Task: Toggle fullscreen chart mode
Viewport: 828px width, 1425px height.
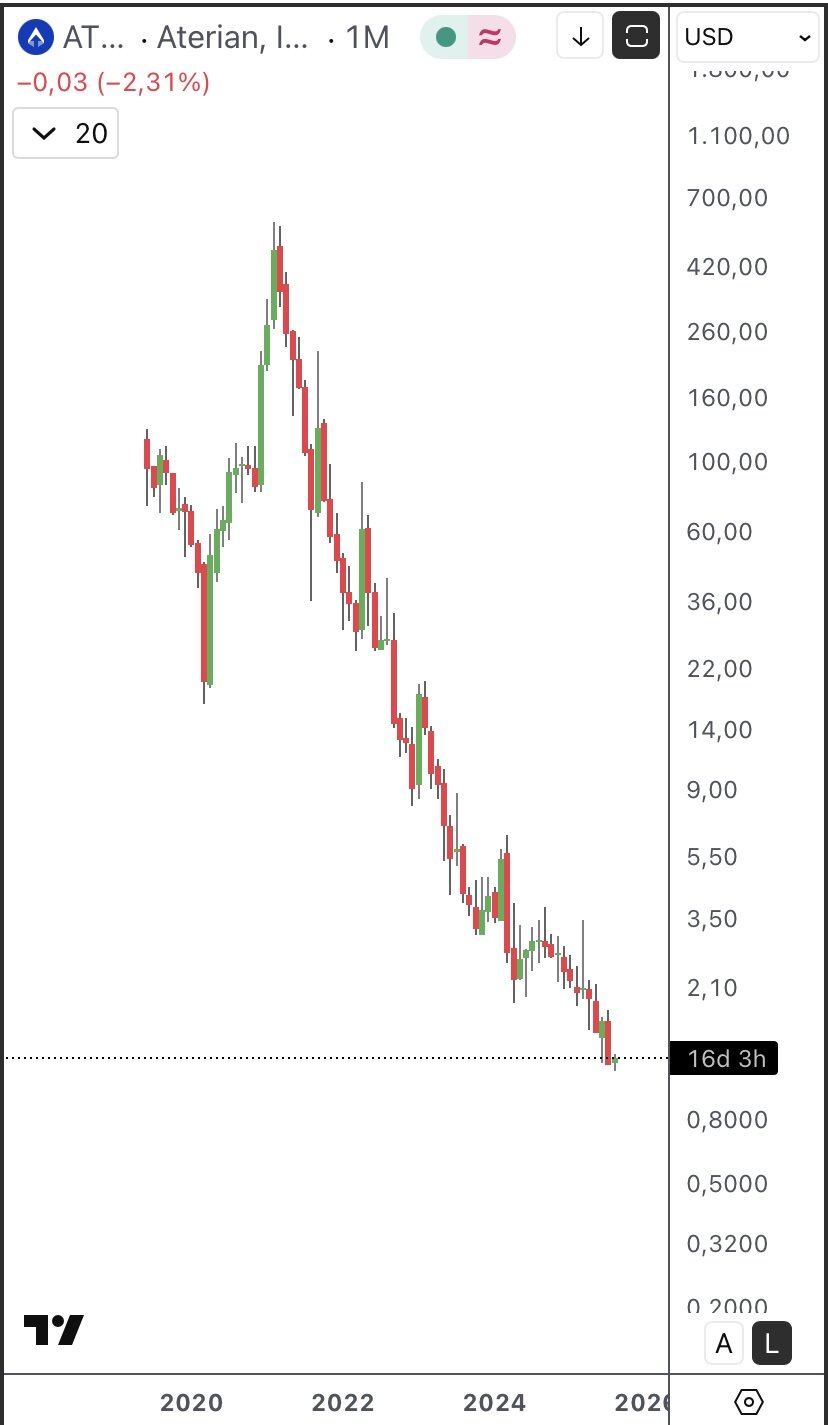Action: point(636,38)
